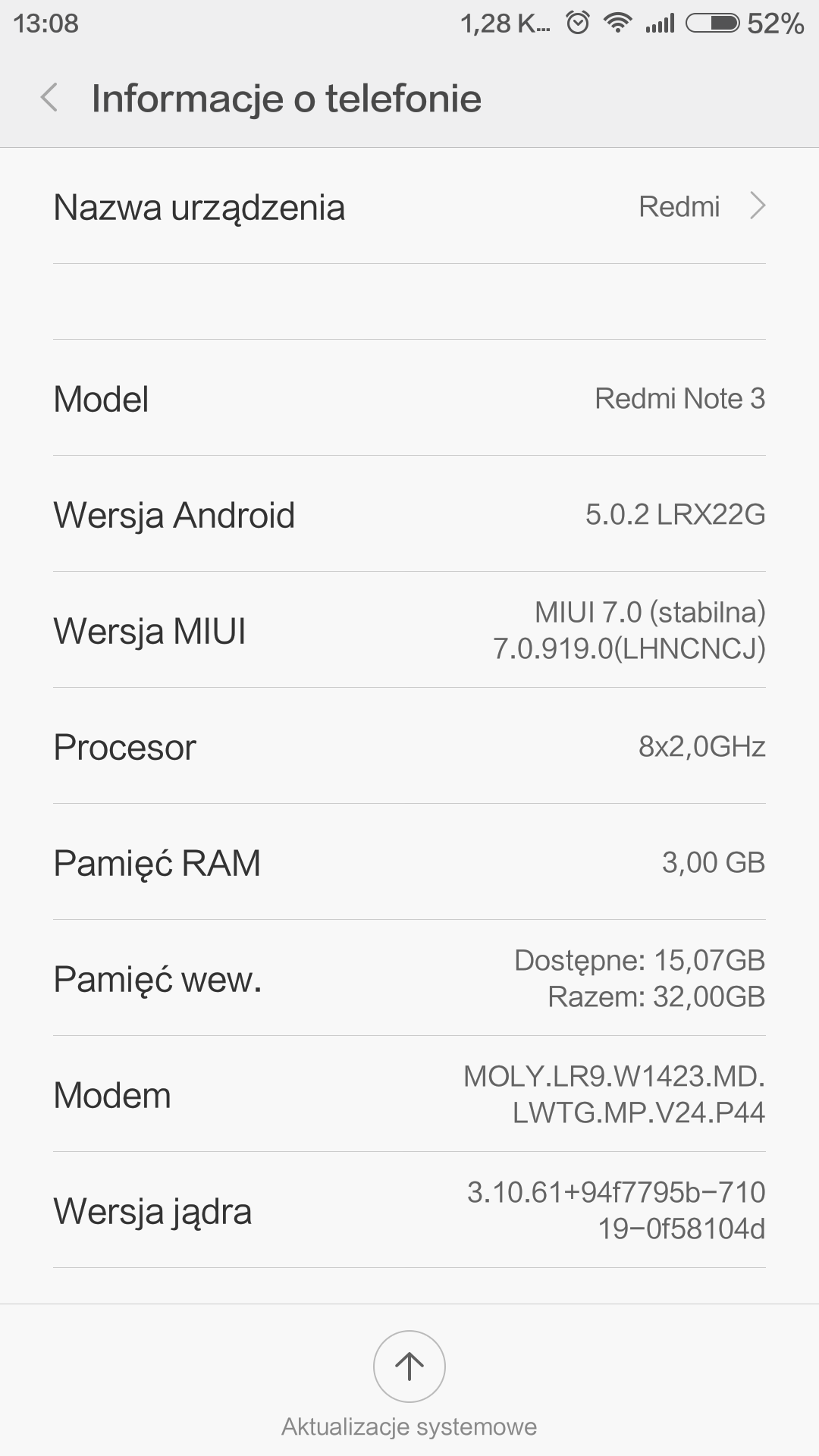Viewport: 819px width, 1456px height.
Task: Open Aktualizacje systemowe
Action: tap(409, 1367)
